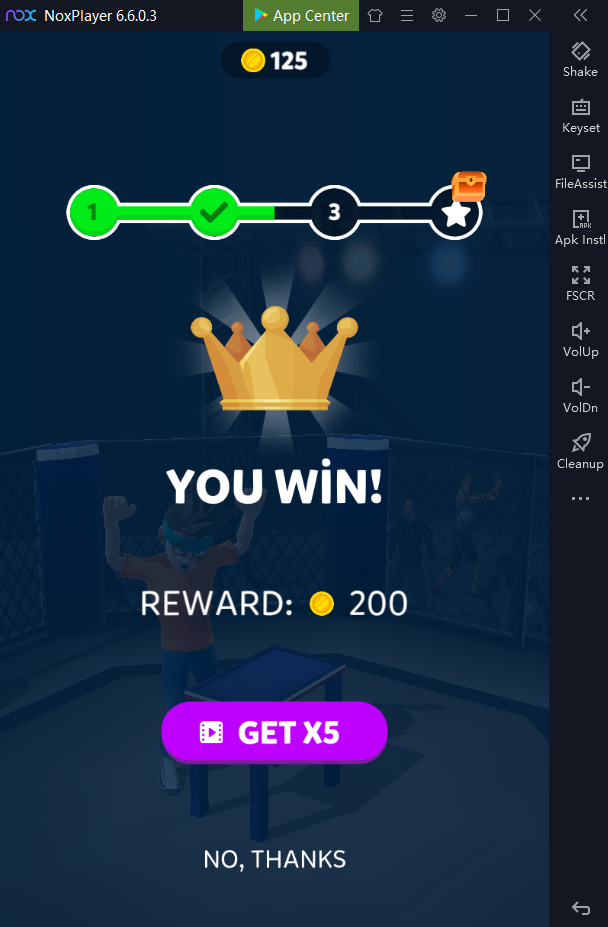Lower volume with VolDn
Image resolution: width=608 pixels, height=927 pixels.
tap(580, 395)
